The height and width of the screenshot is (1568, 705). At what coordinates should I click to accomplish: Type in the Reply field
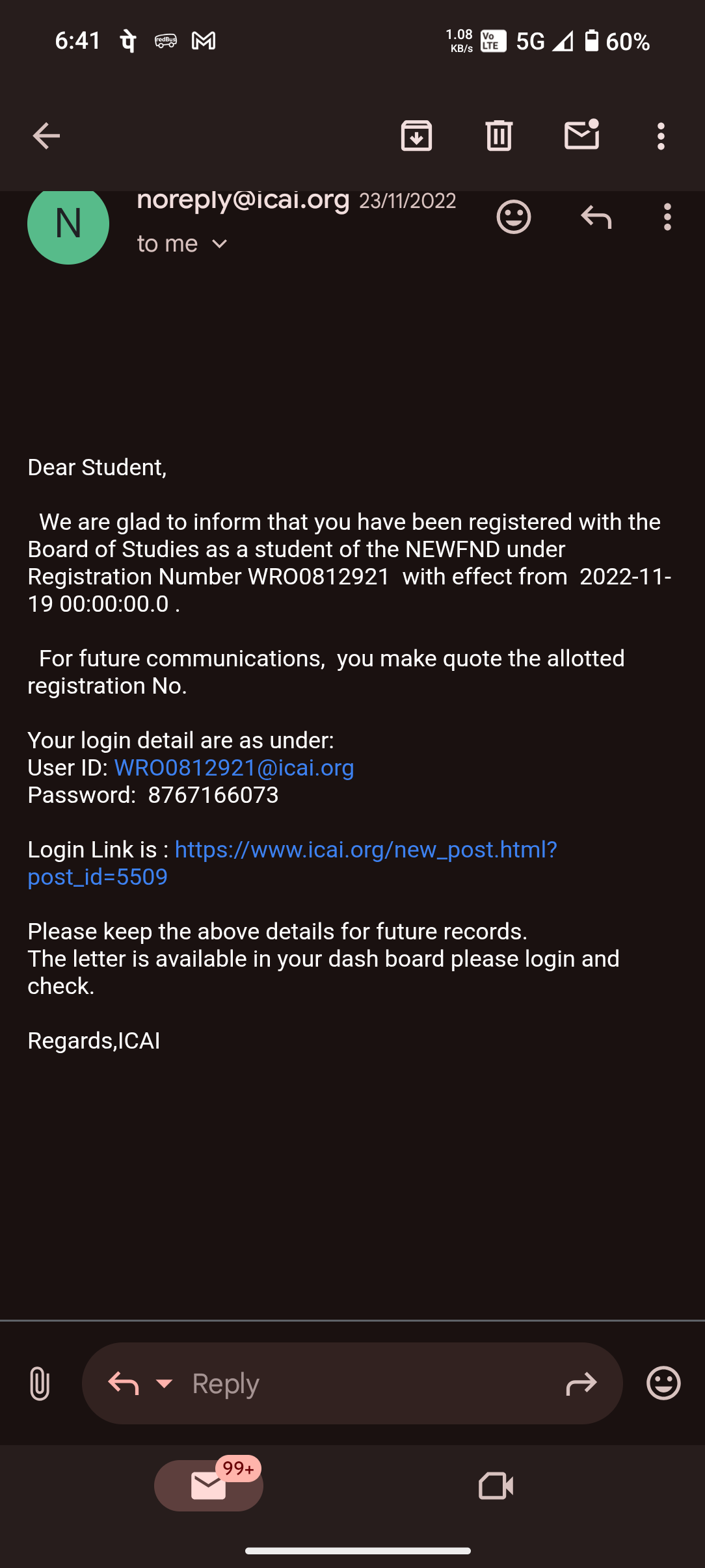364,1383
